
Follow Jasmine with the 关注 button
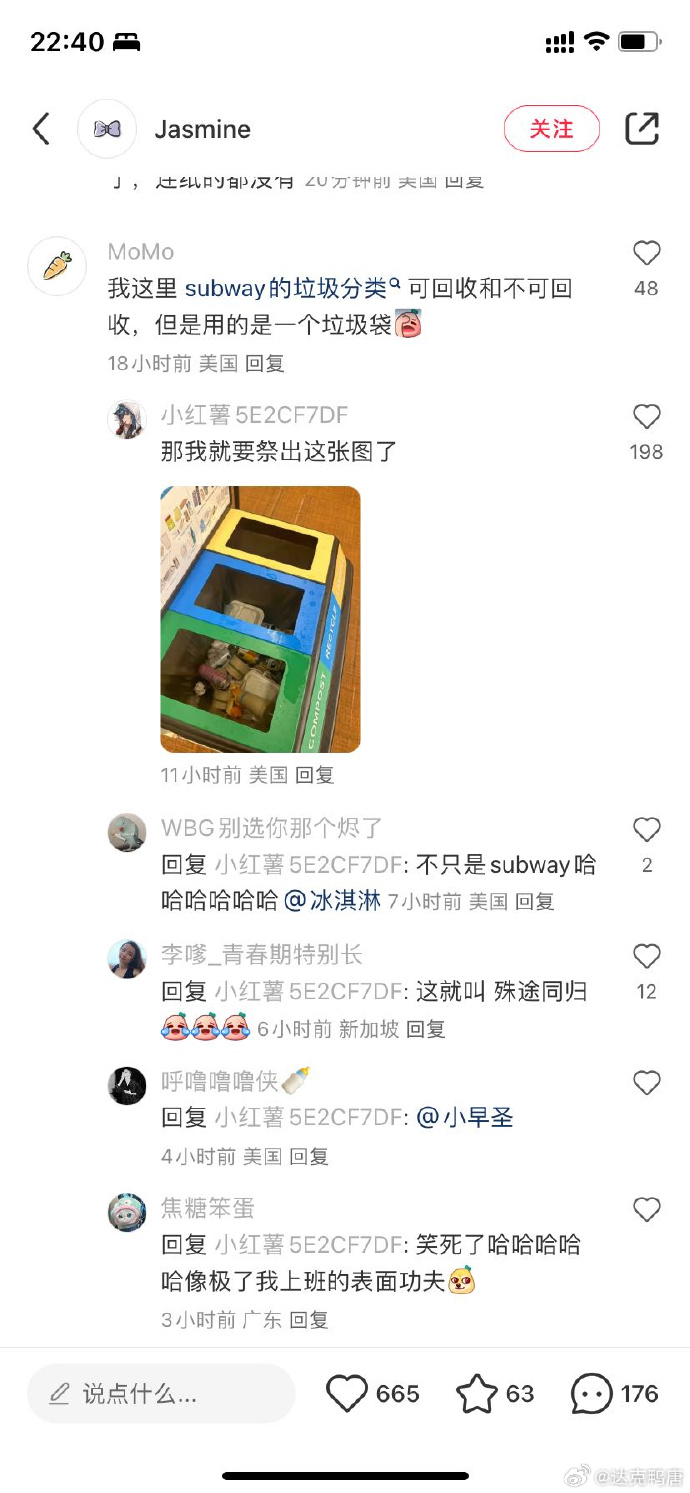click(x=551, y=129)
